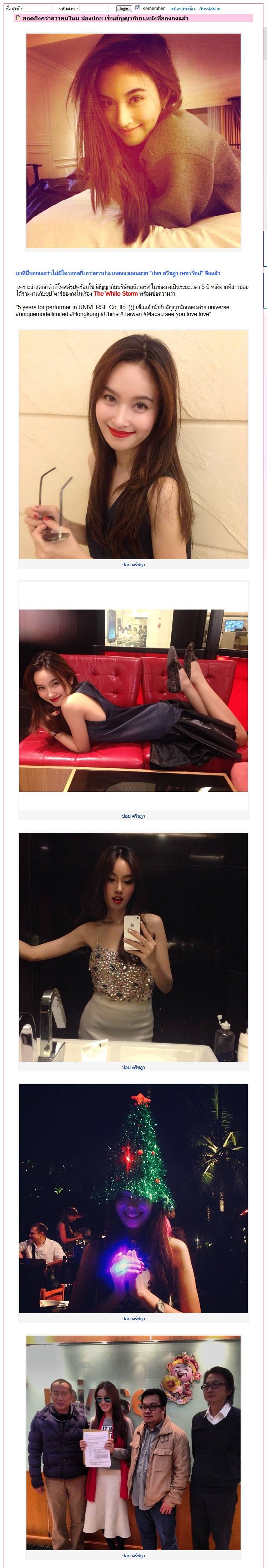
Task: Toggle the Remember checkbox
Action: click(137, 8)
